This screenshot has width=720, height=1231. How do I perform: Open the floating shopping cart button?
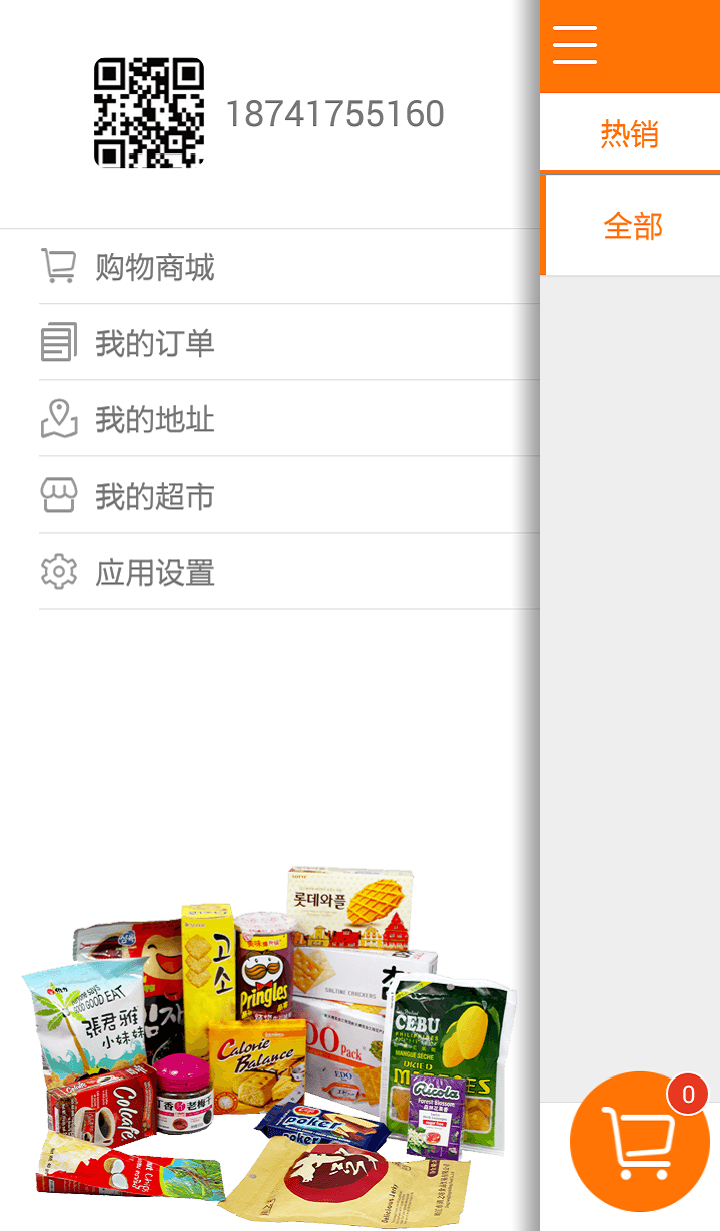pos(639,1141)
